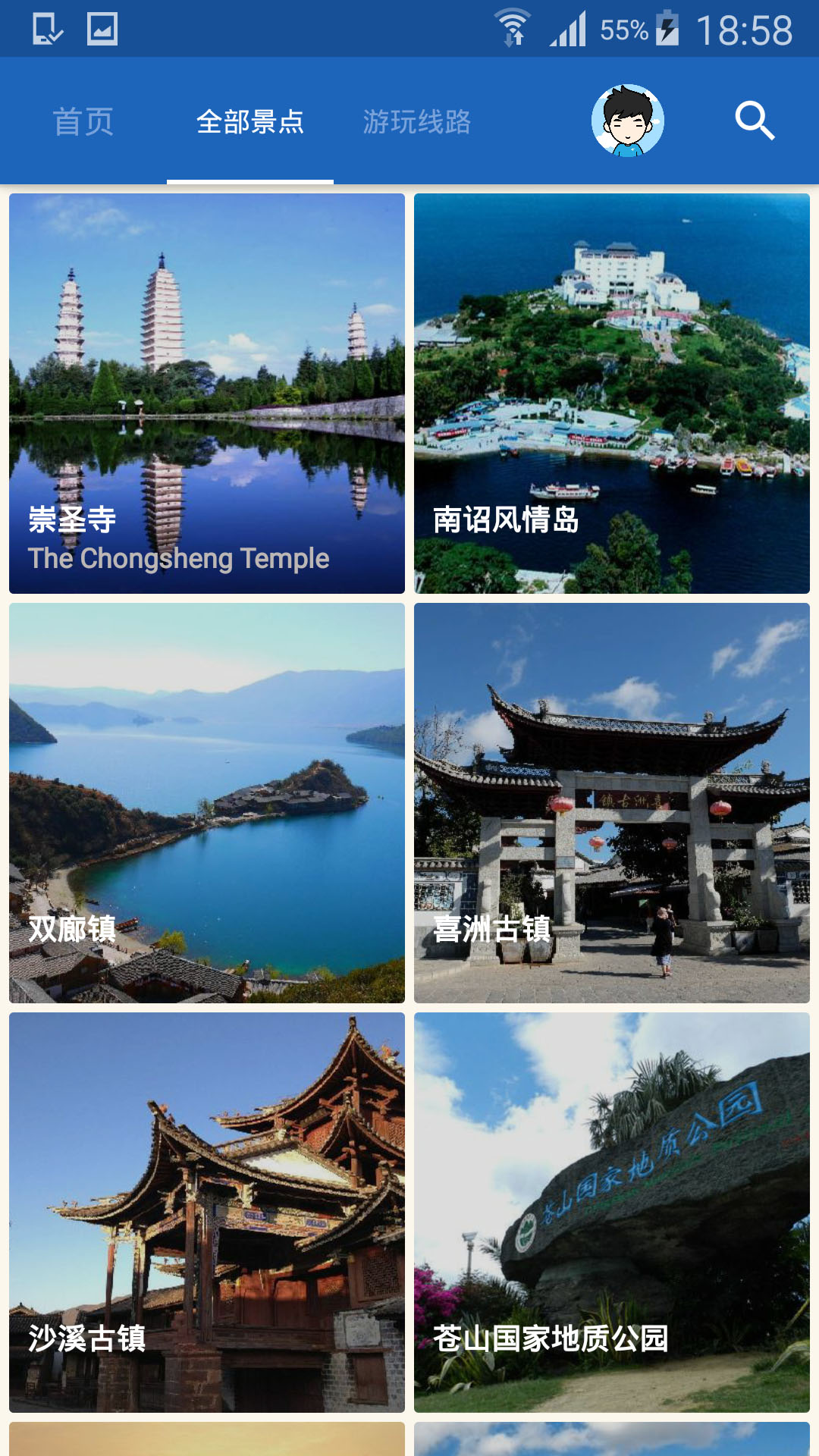Open 苍山国家地质公园 card

(612, 1213)
